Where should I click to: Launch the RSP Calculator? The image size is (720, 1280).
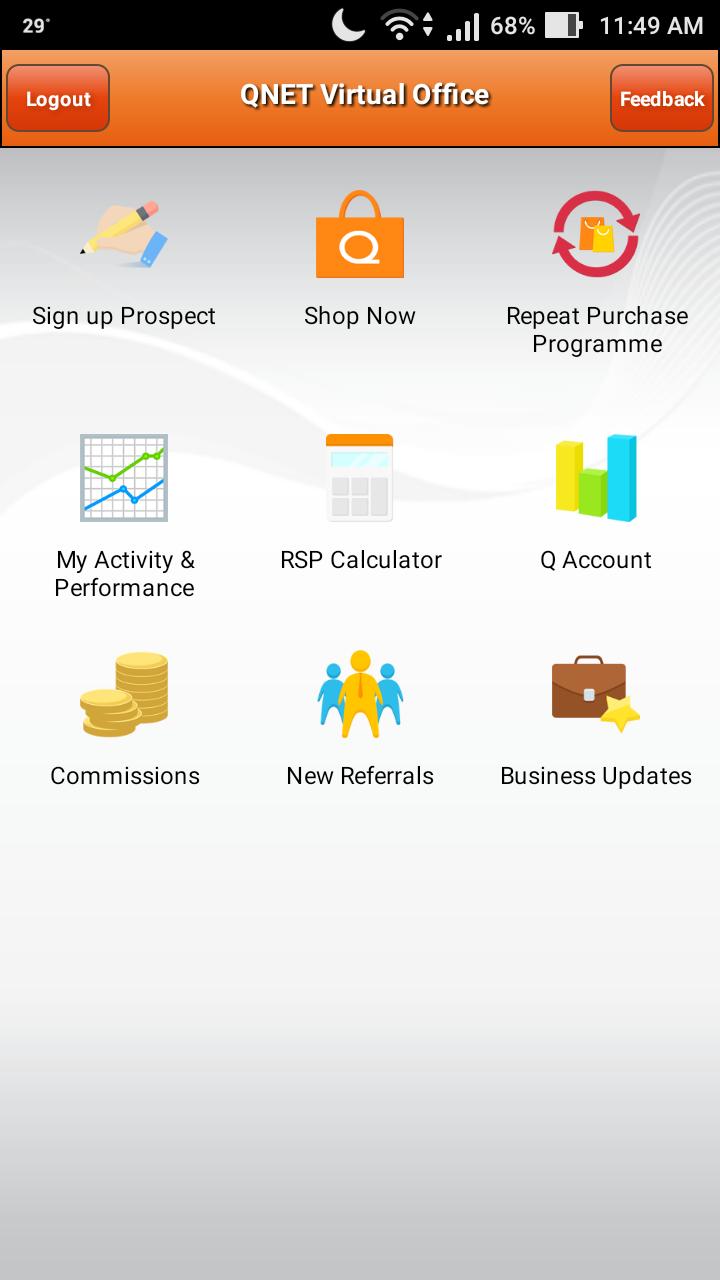point(360,477)
